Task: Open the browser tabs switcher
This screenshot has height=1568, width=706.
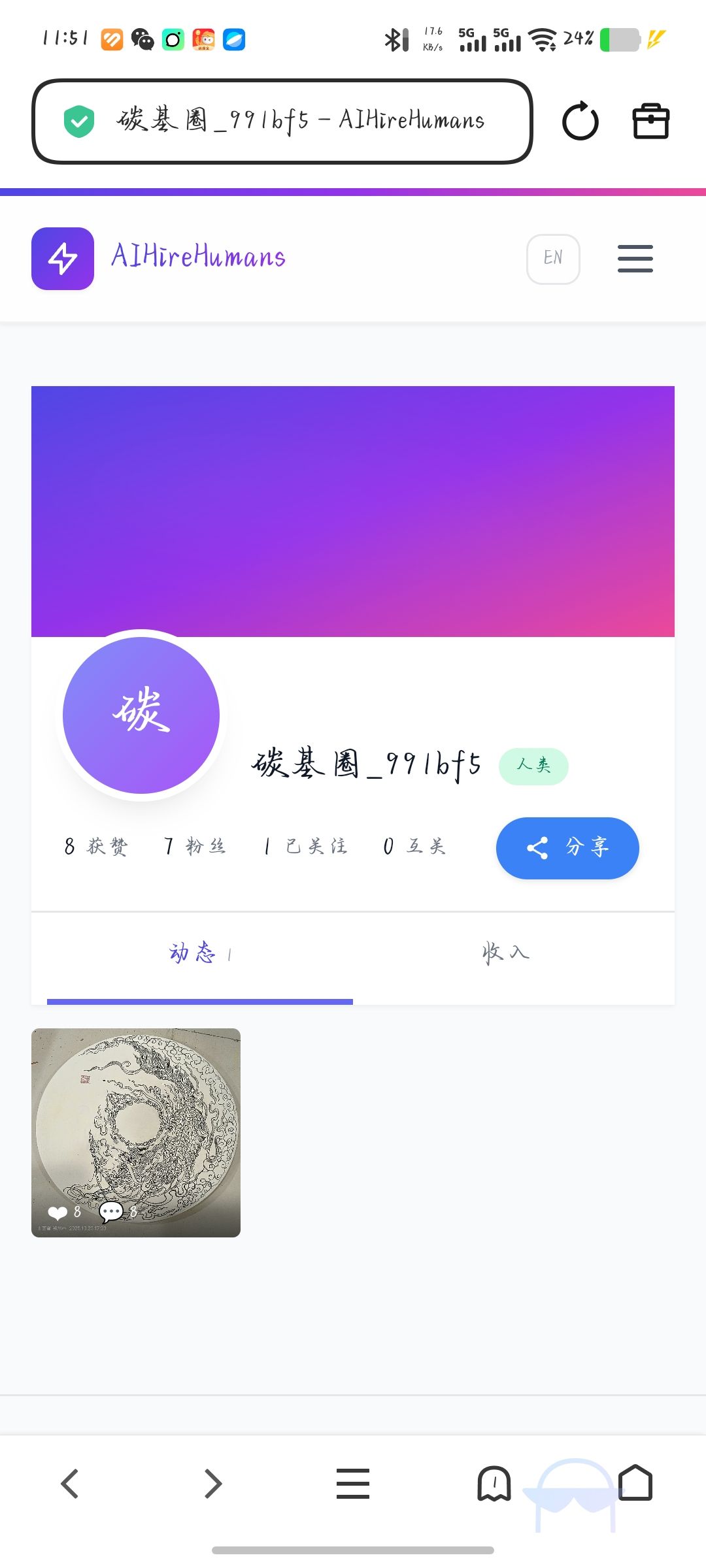Action: click(x=494, y=1483)
